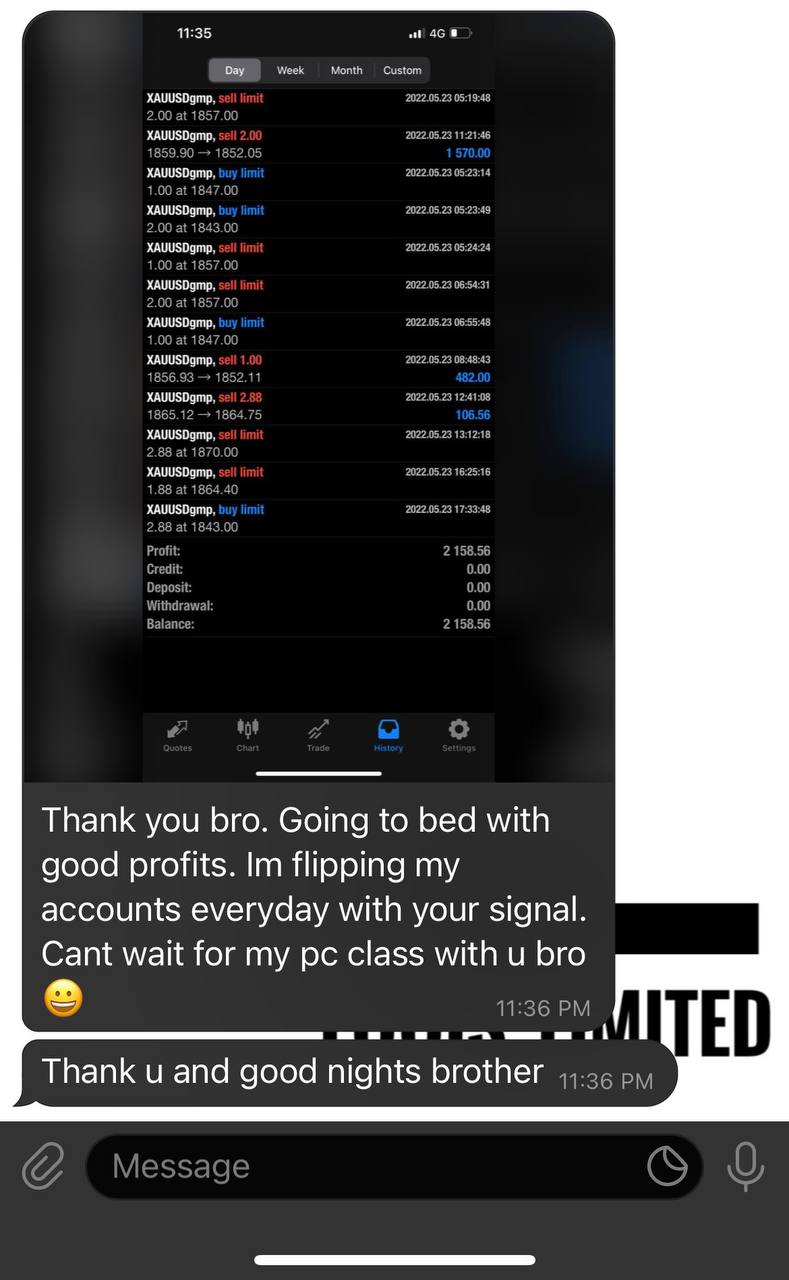This screenshot has height=1280, width=789.
Task: Record a voice message with microphone
Action: tap(745, 1166)
